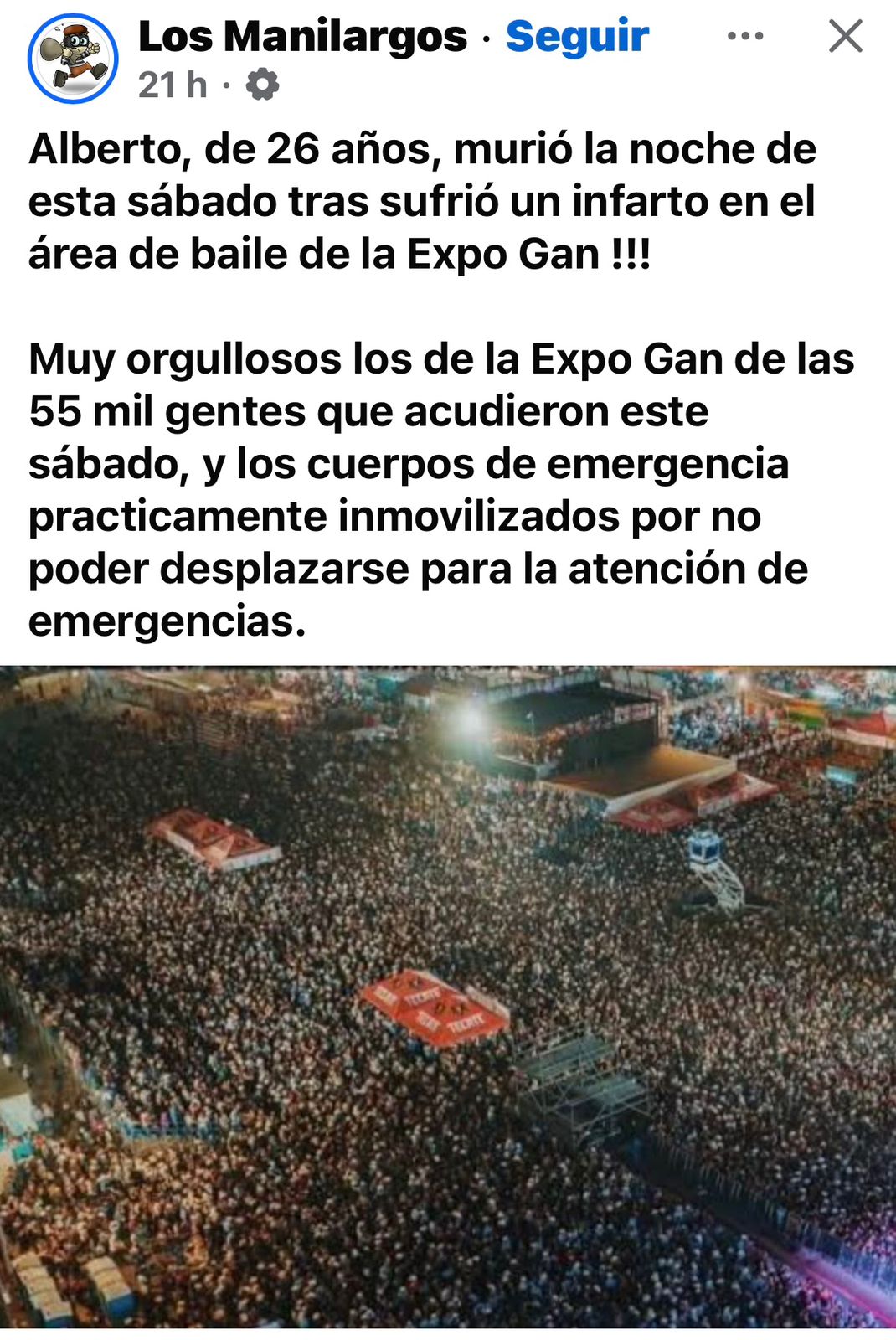Open the crowd photo in the post
896x1340 pixels.
pyautogui.click(x=448, y=997)
